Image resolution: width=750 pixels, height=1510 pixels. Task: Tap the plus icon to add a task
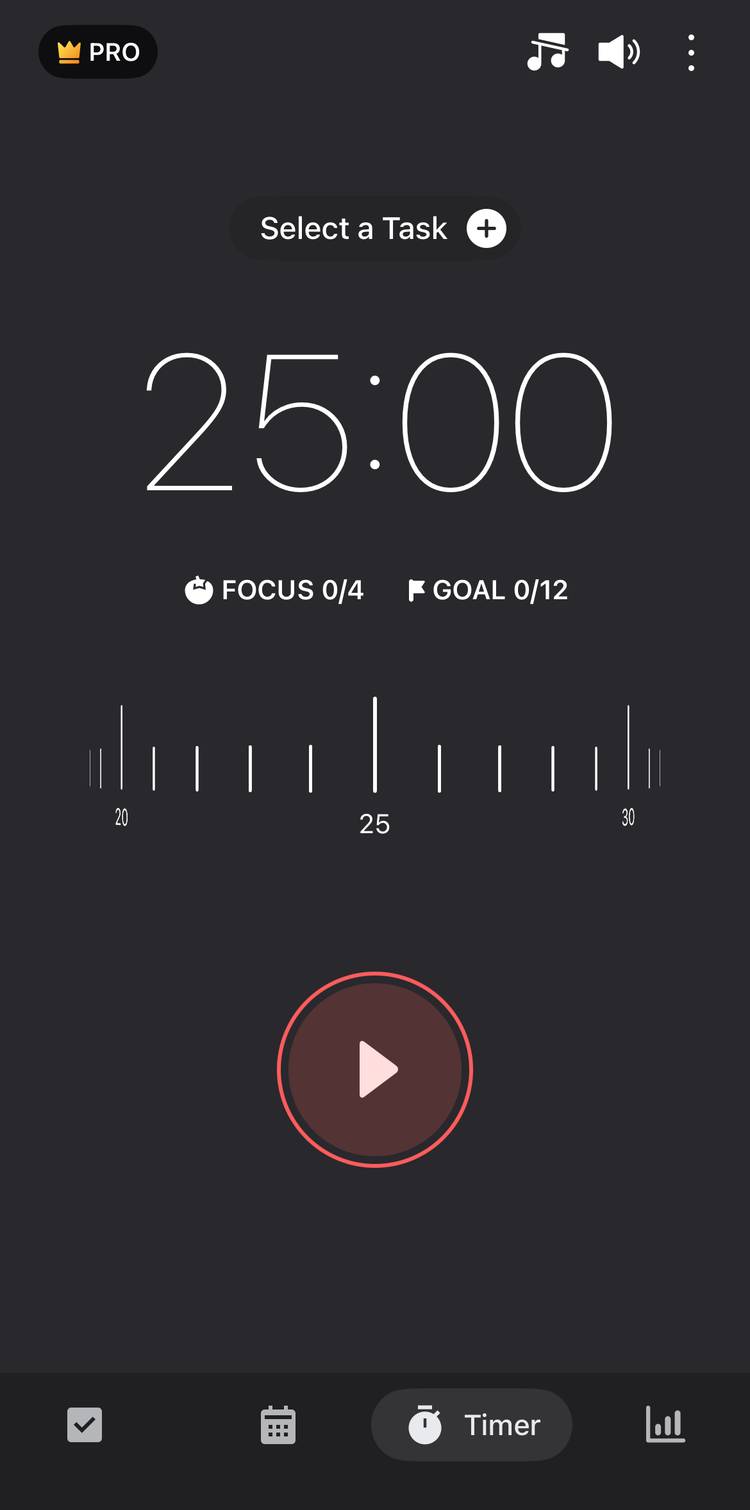click(x=486, y=228)
